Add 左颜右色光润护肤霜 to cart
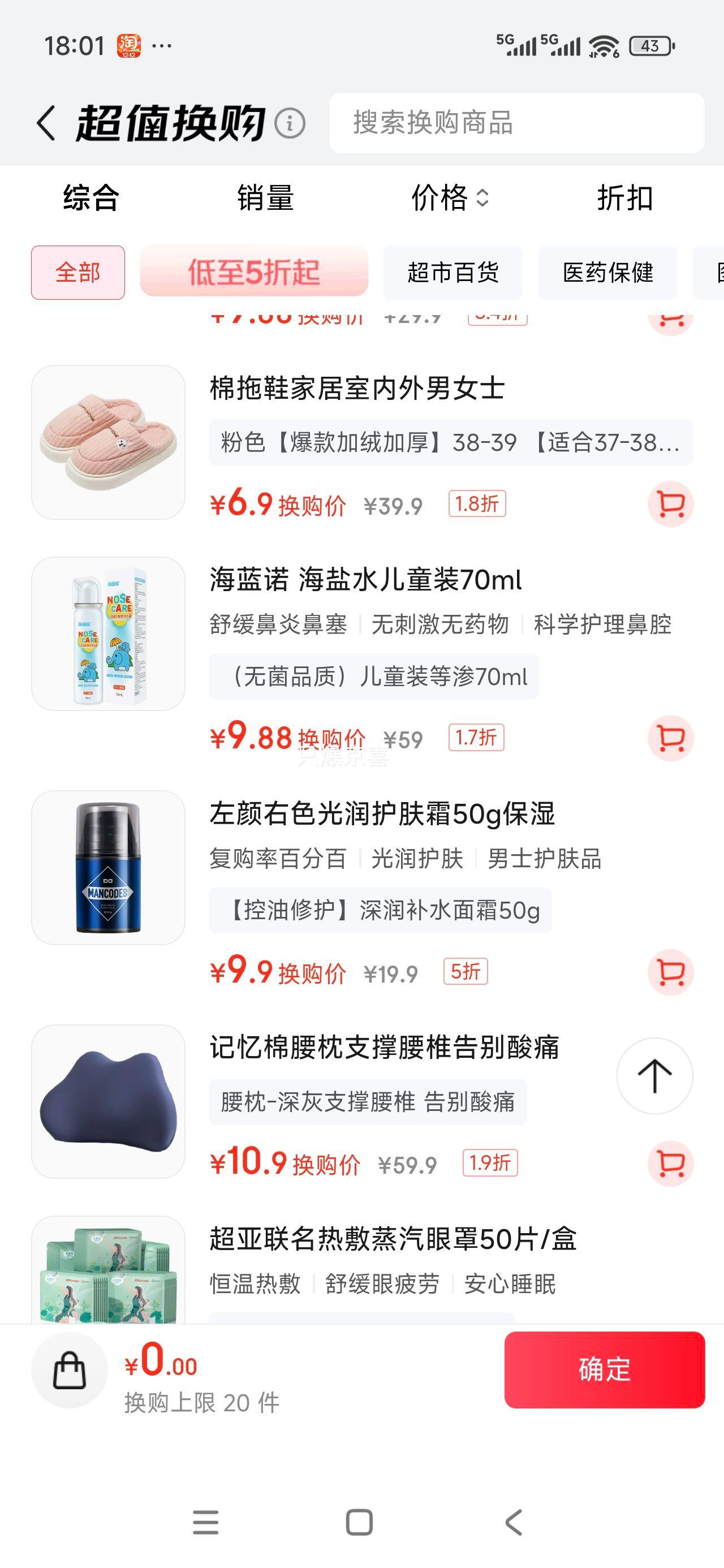 coord(670,972)
